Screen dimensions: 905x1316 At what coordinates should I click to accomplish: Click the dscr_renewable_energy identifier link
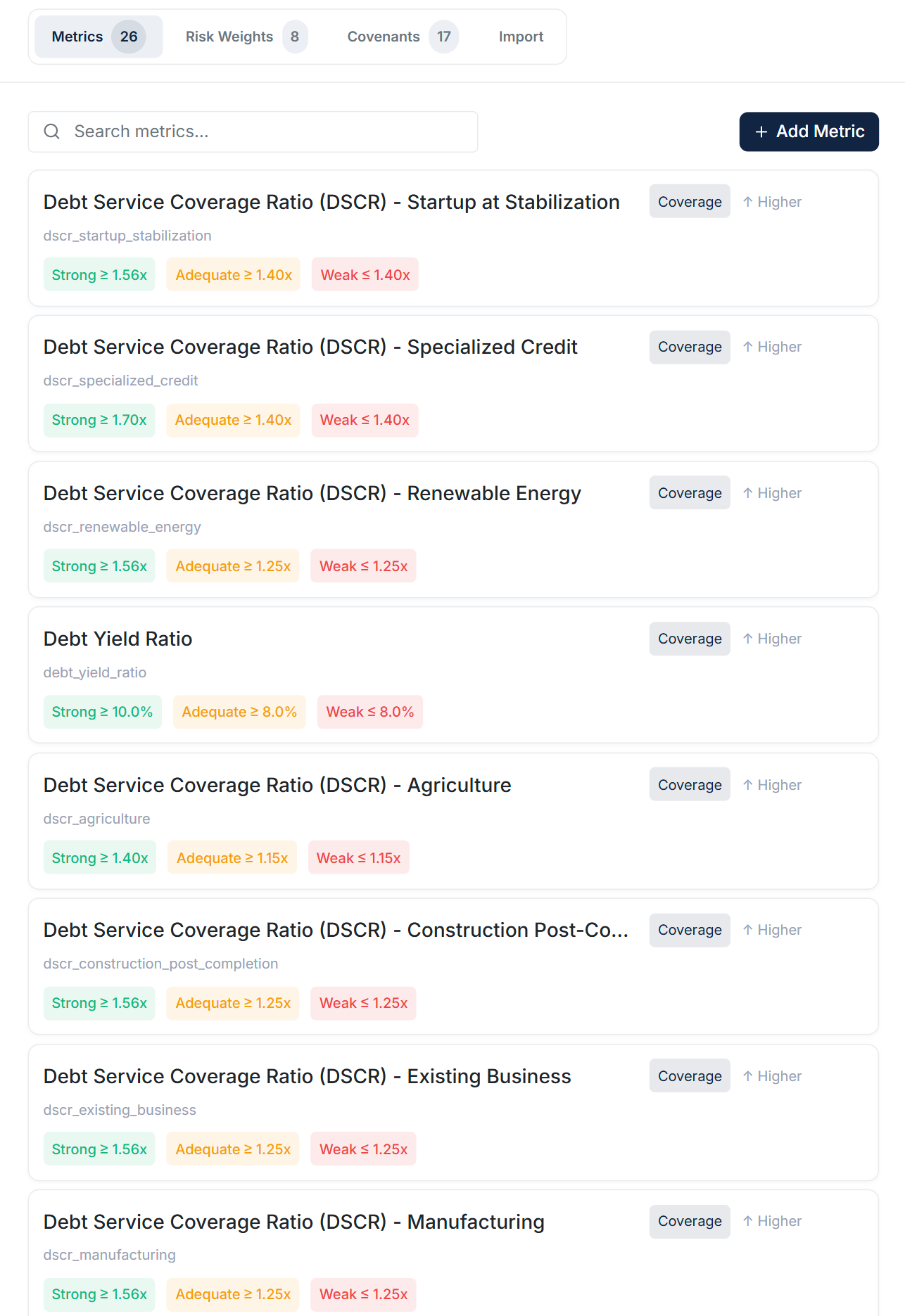click(122, 527)
